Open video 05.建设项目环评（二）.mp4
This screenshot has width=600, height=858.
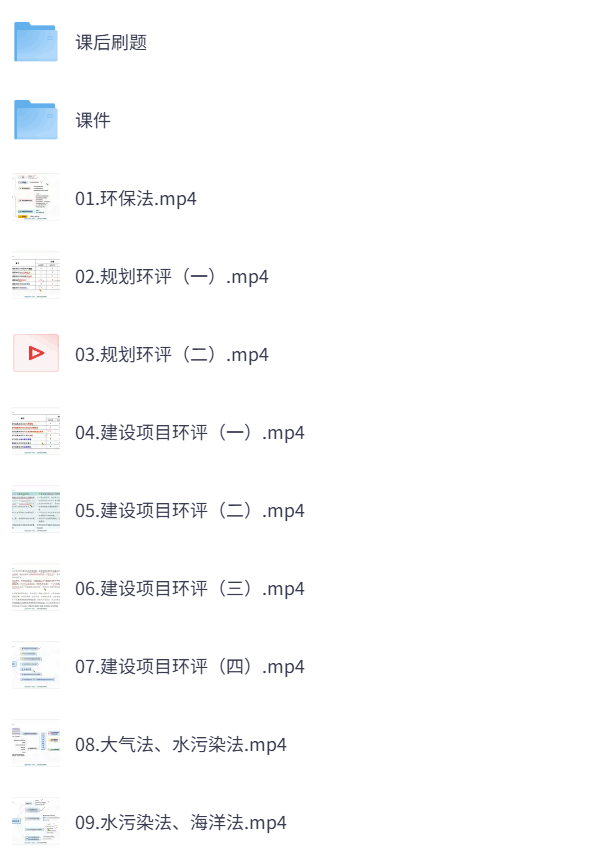[x=189, y=511]
